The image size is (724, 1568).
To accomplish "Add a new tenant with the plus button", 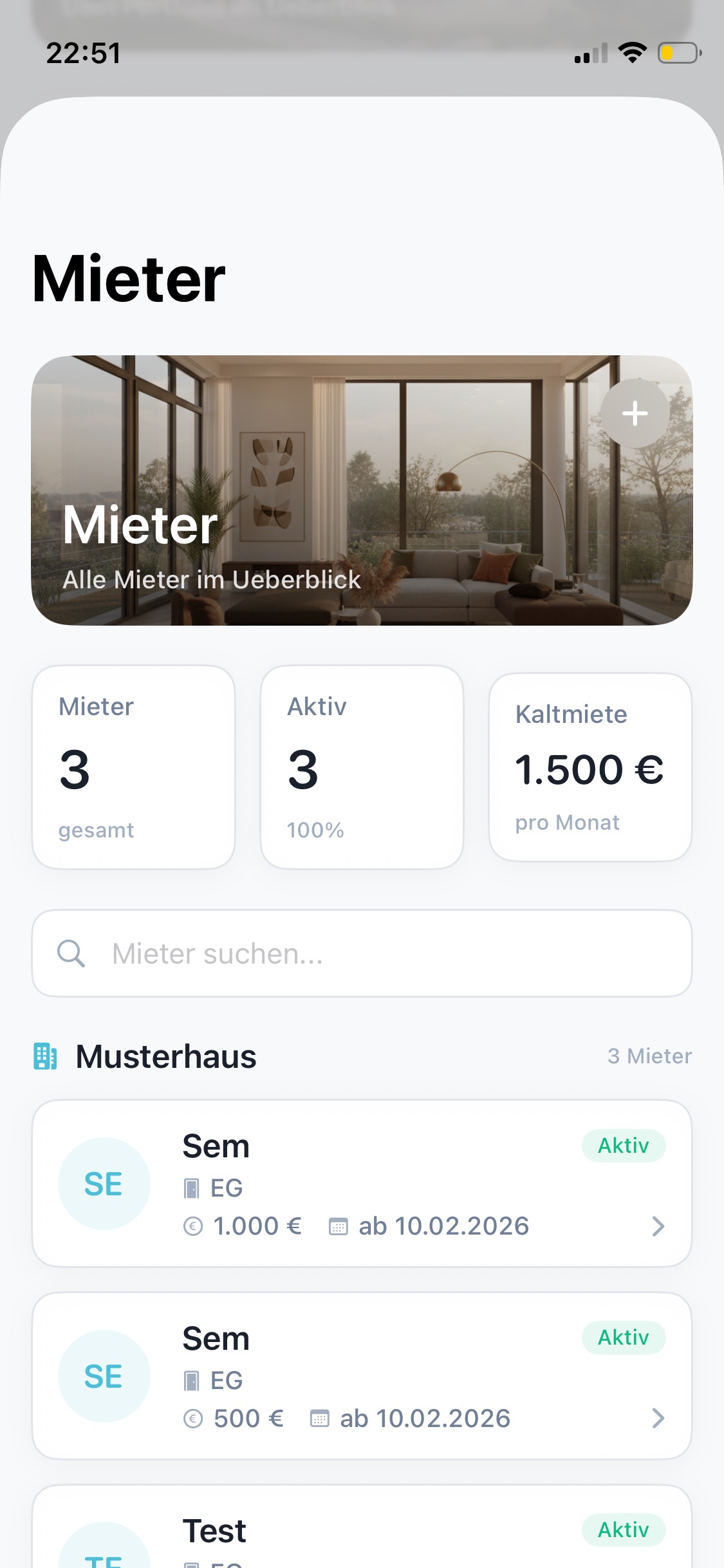I will [635, 413].
